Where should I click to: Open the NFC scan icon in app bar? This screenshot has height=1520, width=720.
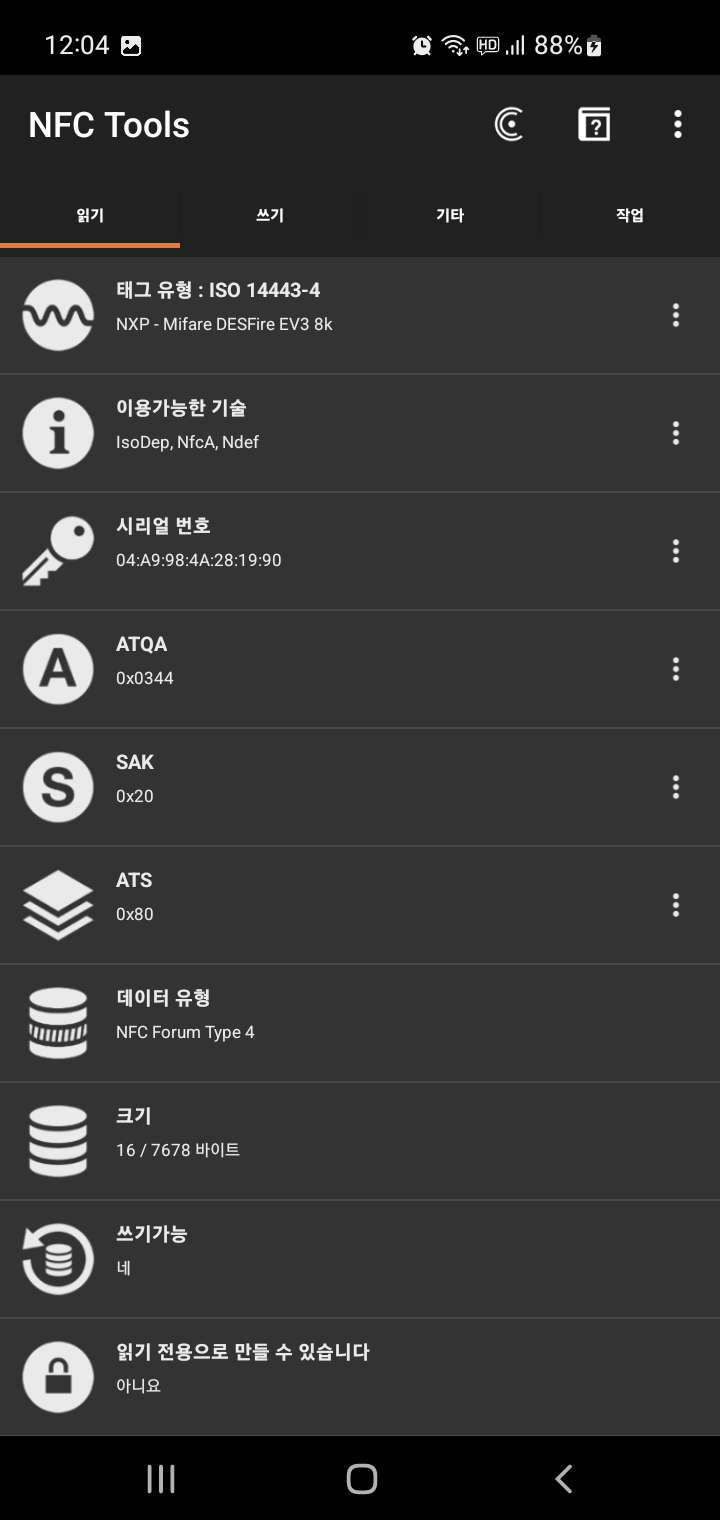509,125
